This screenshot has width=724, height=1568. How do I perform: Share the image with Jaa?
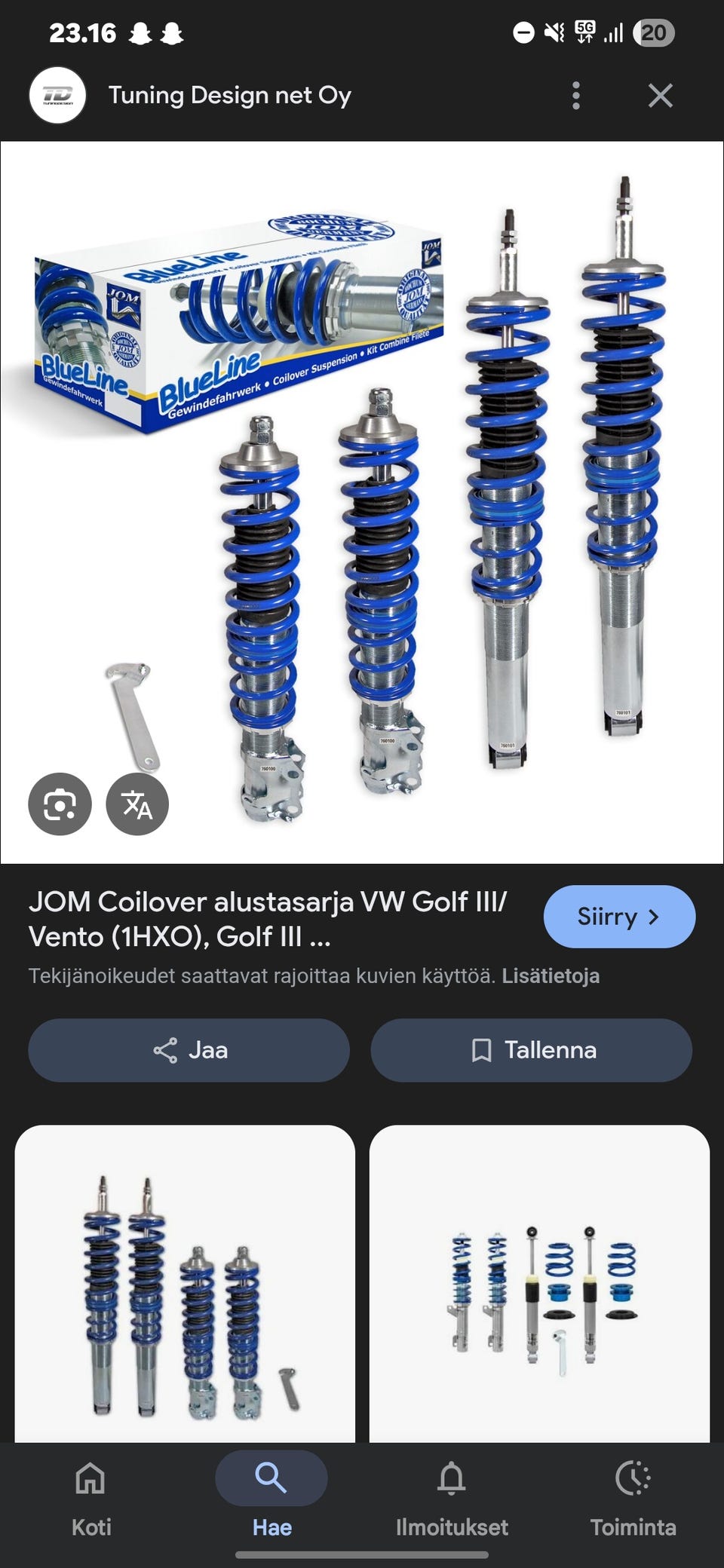(189, 1050)
